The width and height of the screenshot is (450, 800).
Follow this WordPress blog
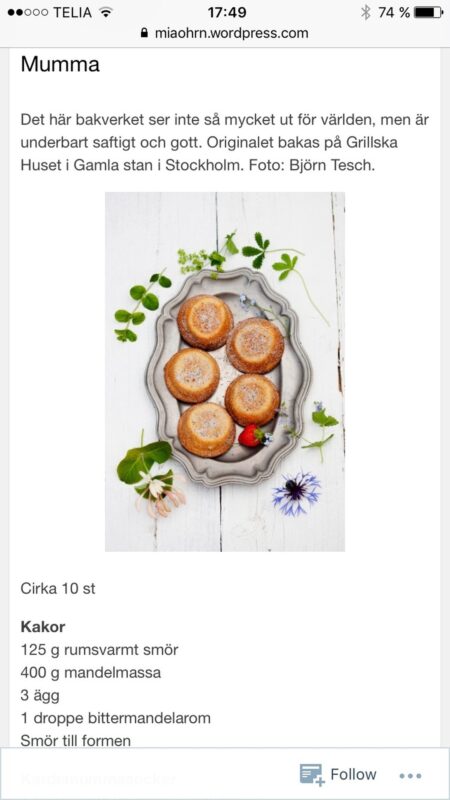(x=338, y=774)
